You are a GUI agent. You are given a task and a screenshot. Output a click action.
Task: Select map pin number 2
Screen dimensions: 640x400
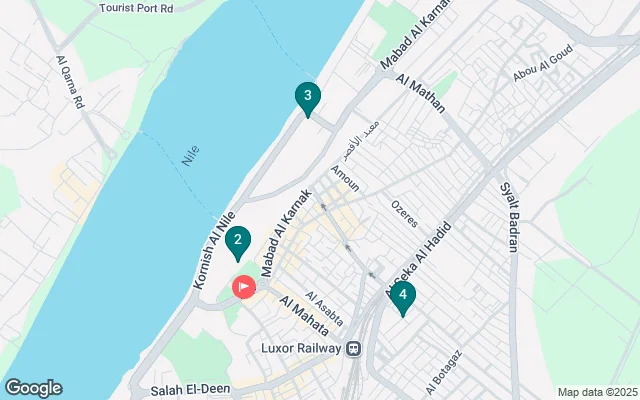pos(237,241)
